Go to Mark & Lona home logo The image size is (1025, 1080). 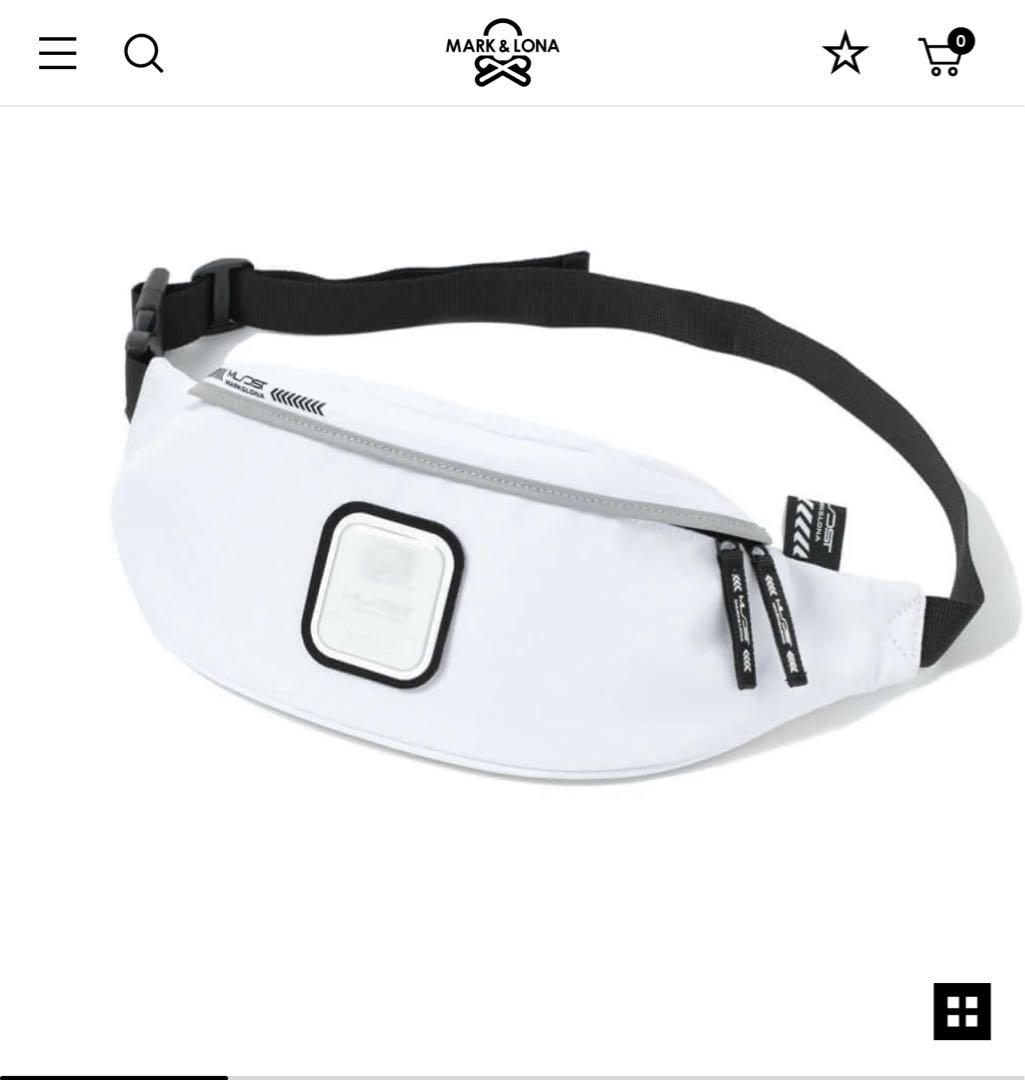tap(502, 53)
